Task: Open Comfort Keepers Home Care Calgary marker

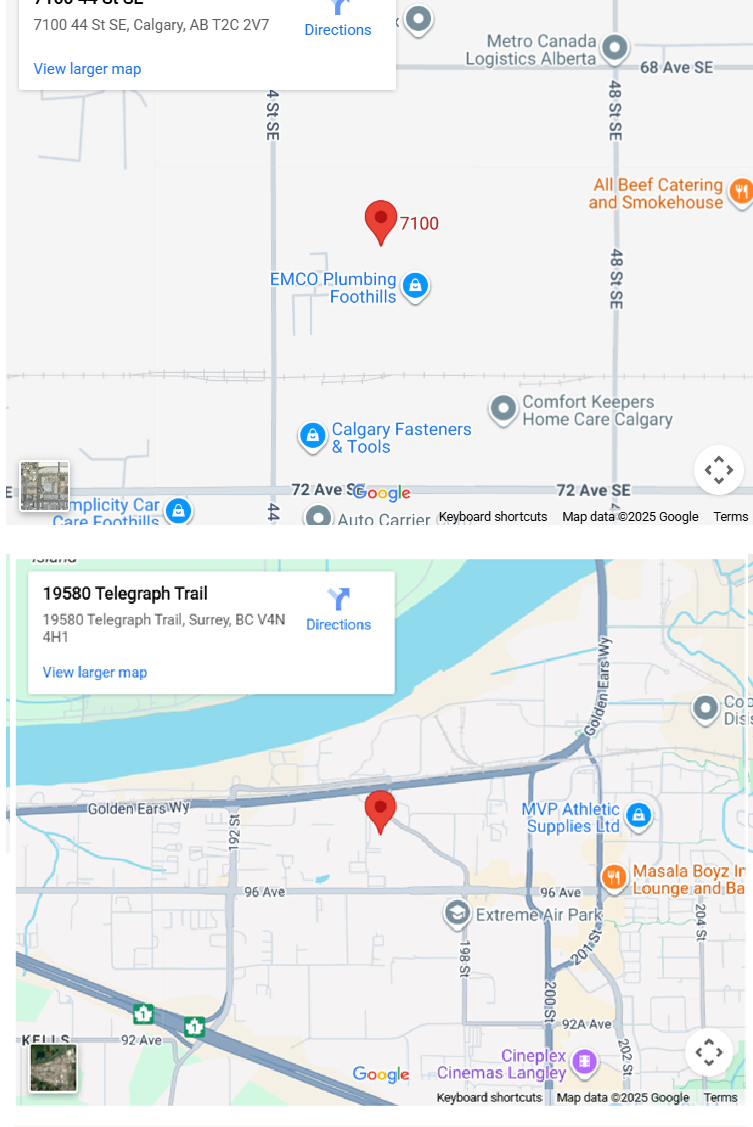Action: 502,408
